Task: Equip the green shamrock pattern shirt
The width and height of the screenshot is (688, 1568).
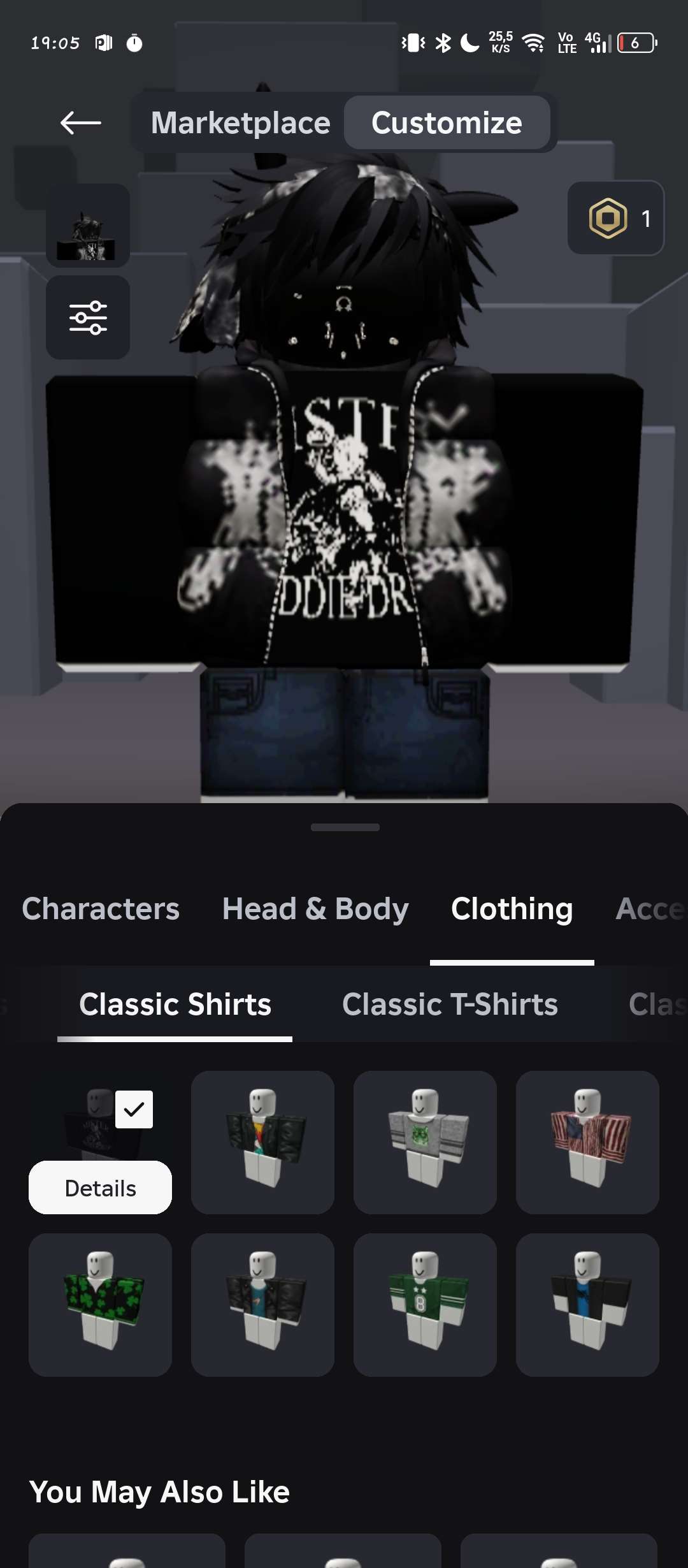Action: 100,1305
